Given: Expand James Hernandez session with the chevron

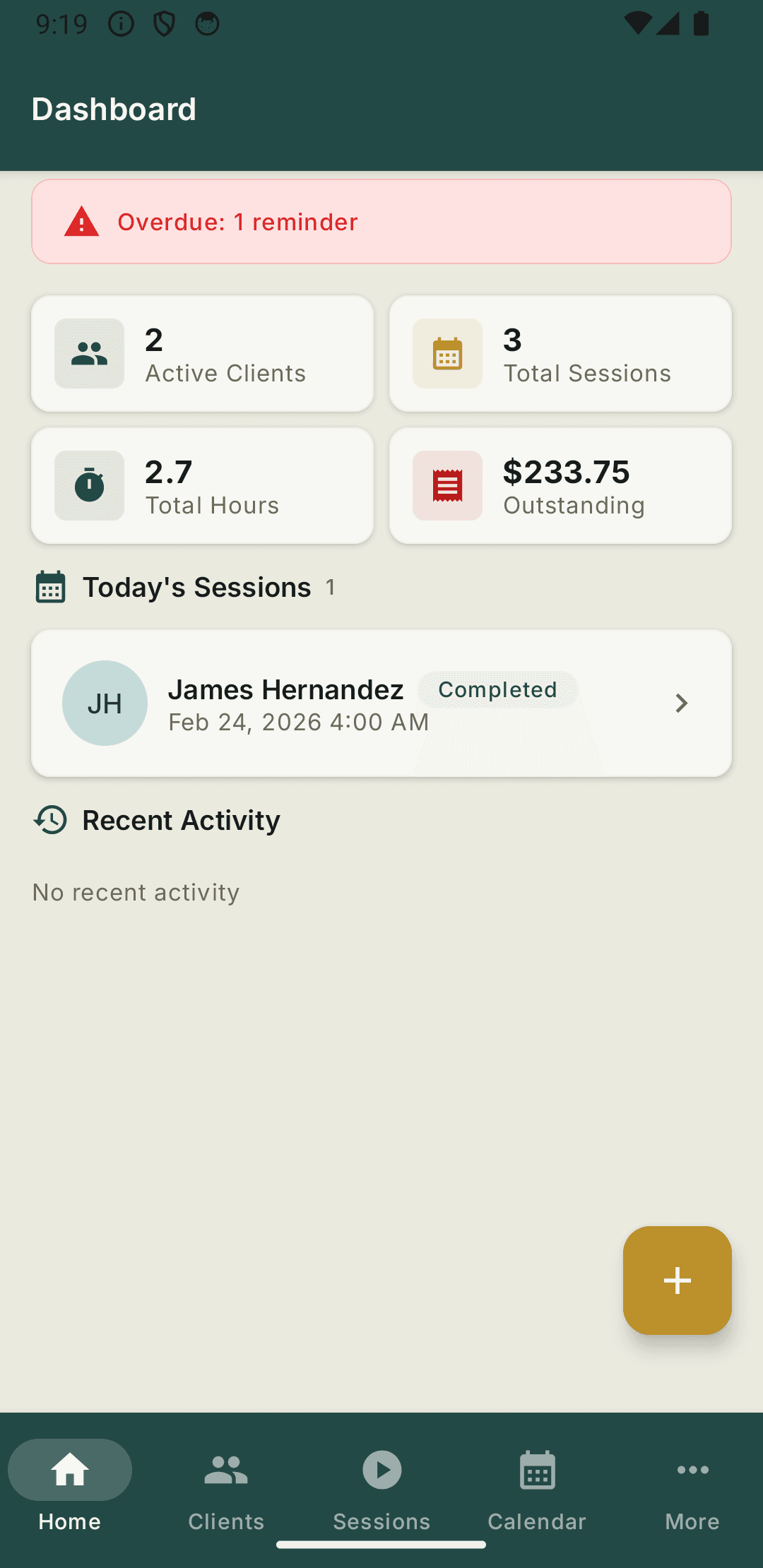Looking at the screenshot, I should click(680, 703).
